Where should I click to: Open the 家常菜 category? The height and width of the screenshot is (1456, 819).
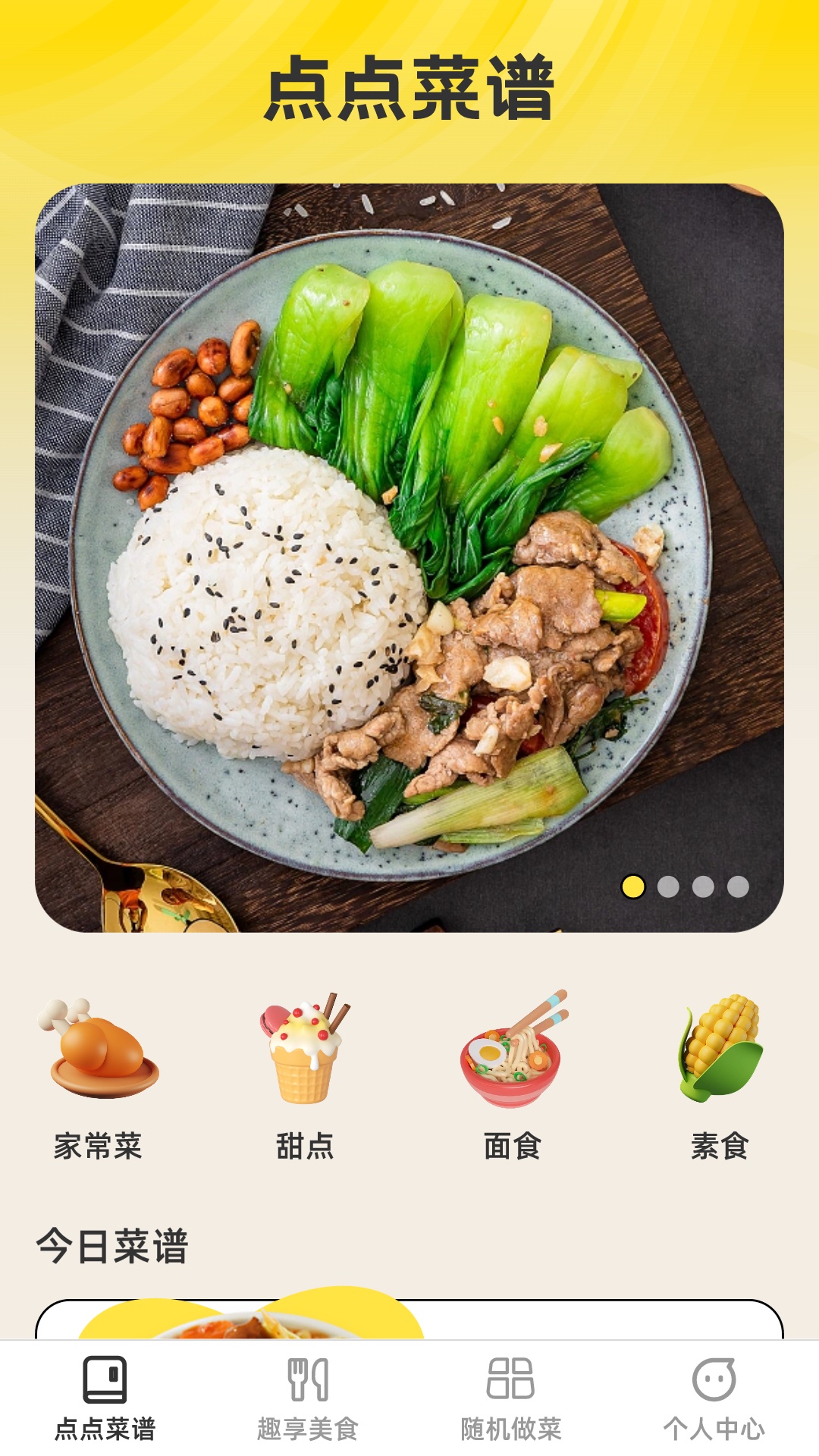pyautogui.click(x=99, y=1077)
